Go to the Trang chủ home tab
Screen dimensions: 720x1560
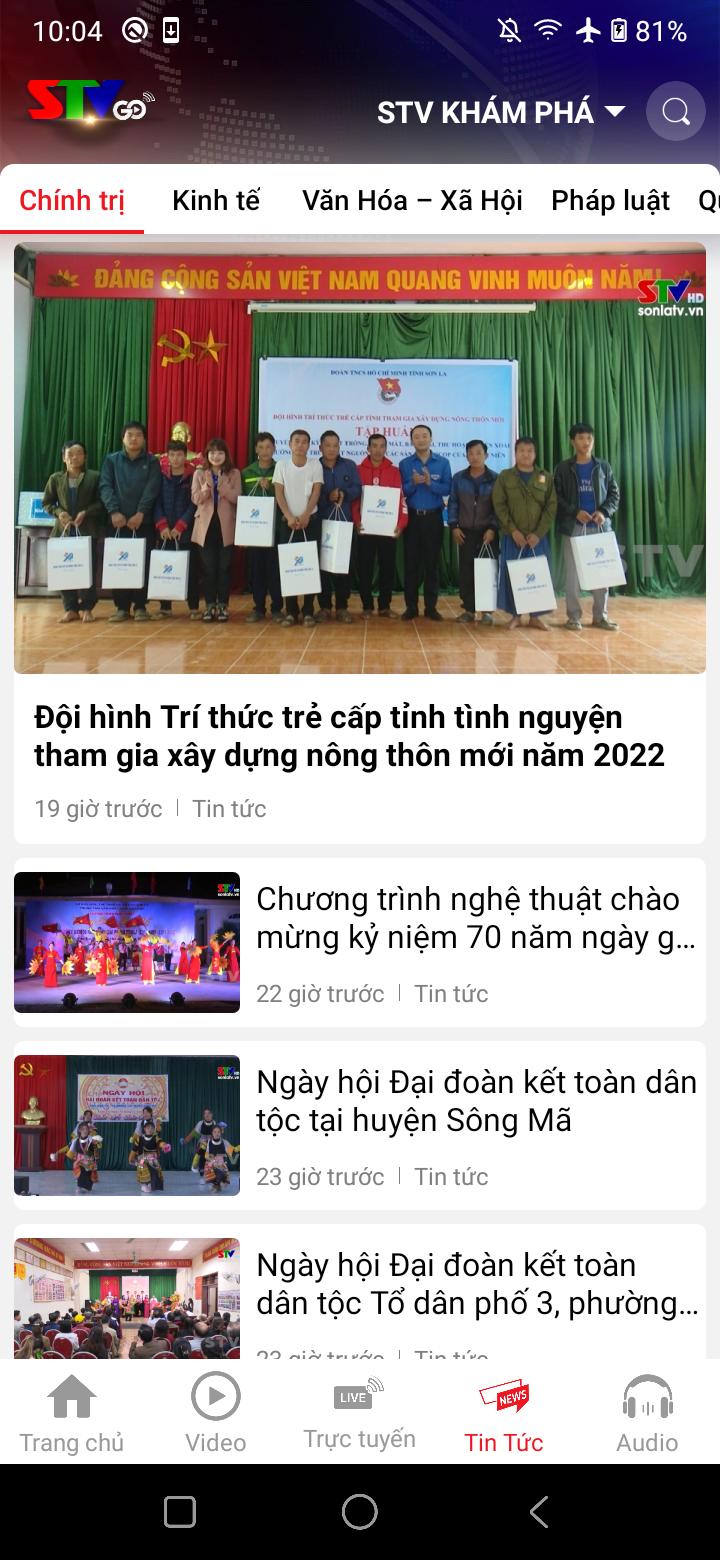click(x=72, y=1413)
